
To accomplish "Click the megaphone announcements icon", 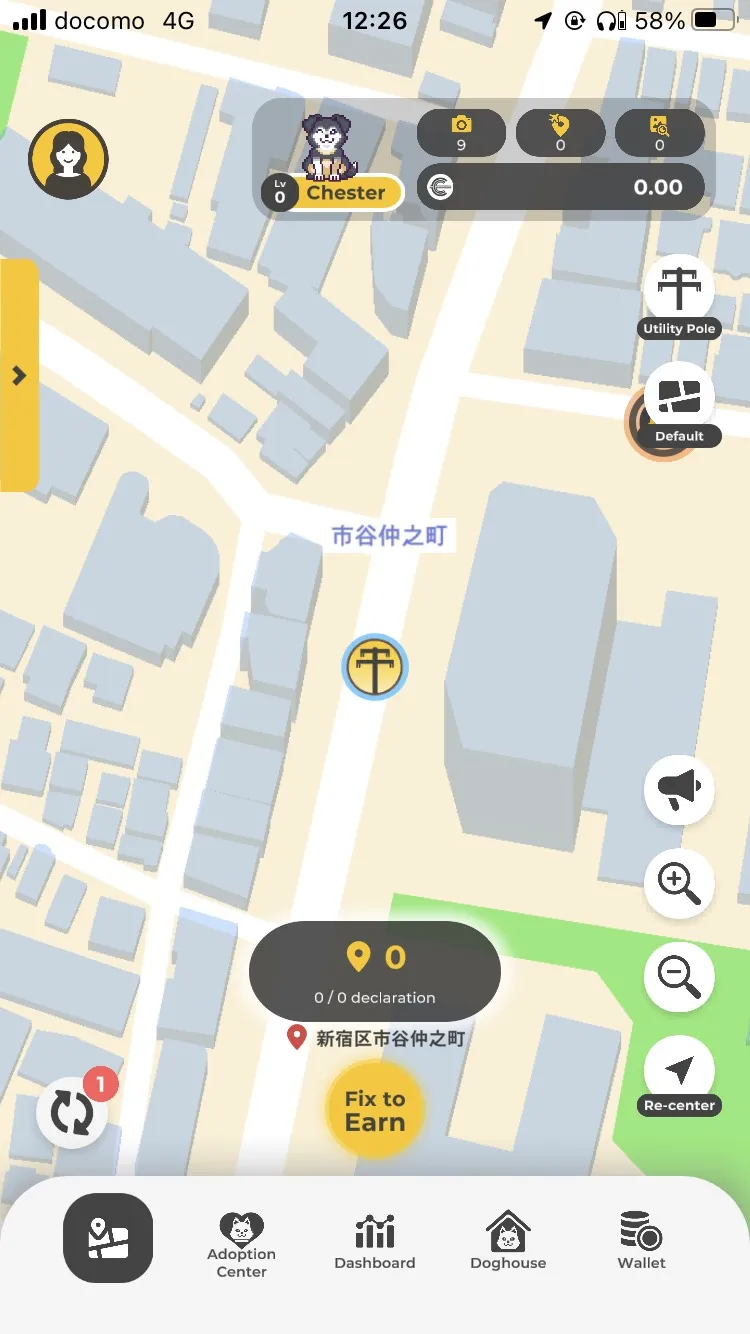I will (x=679, y=790).
